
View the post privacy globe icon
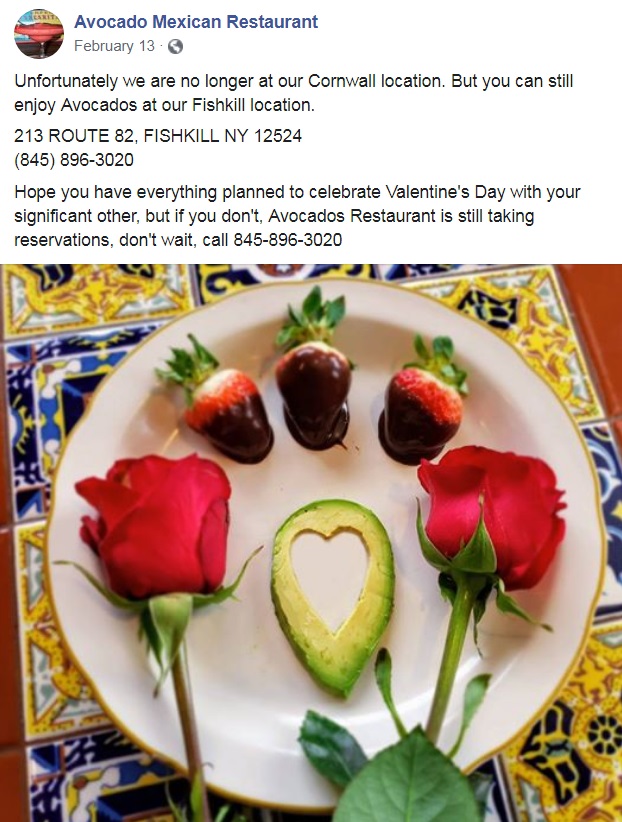coord(176,47)
